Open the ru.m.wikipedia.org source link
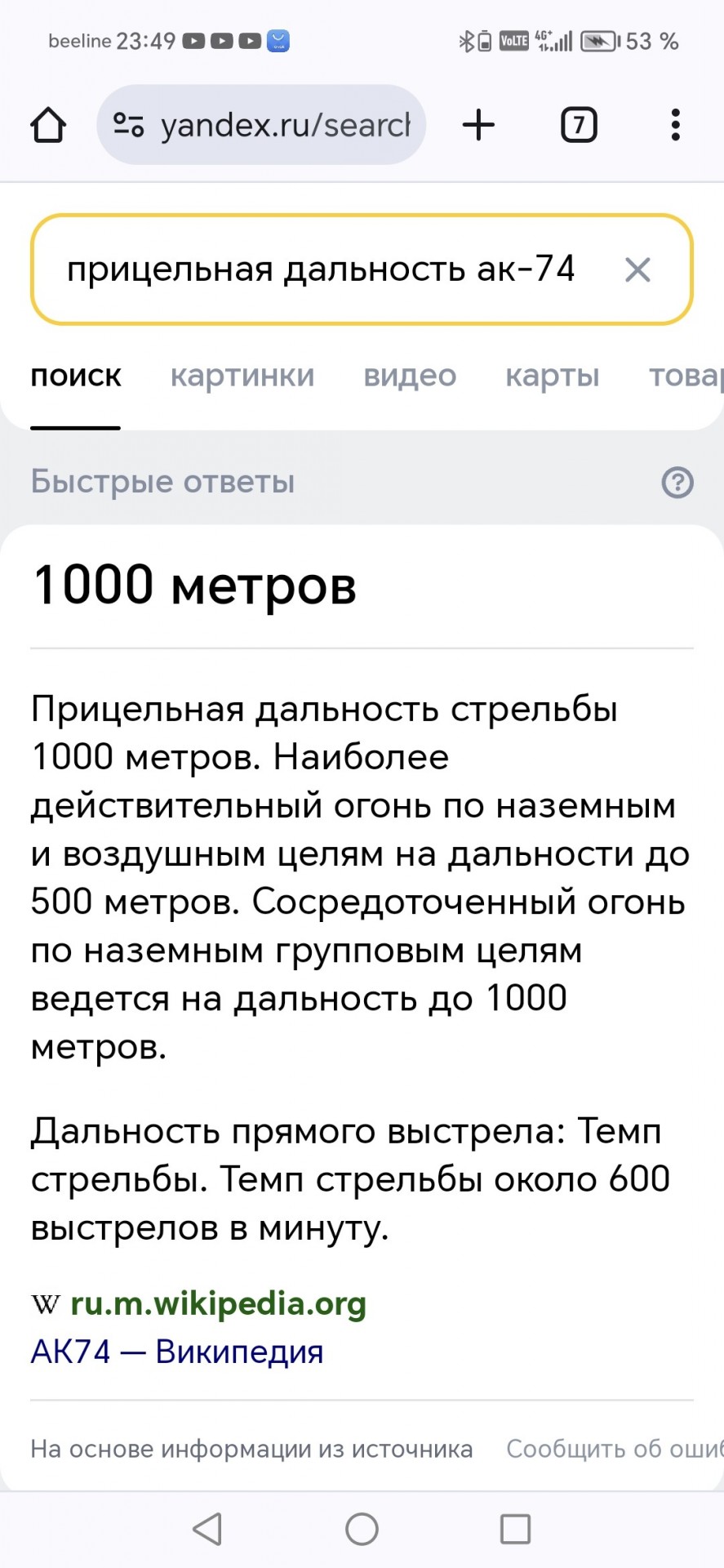 [x=218, y=1303]
